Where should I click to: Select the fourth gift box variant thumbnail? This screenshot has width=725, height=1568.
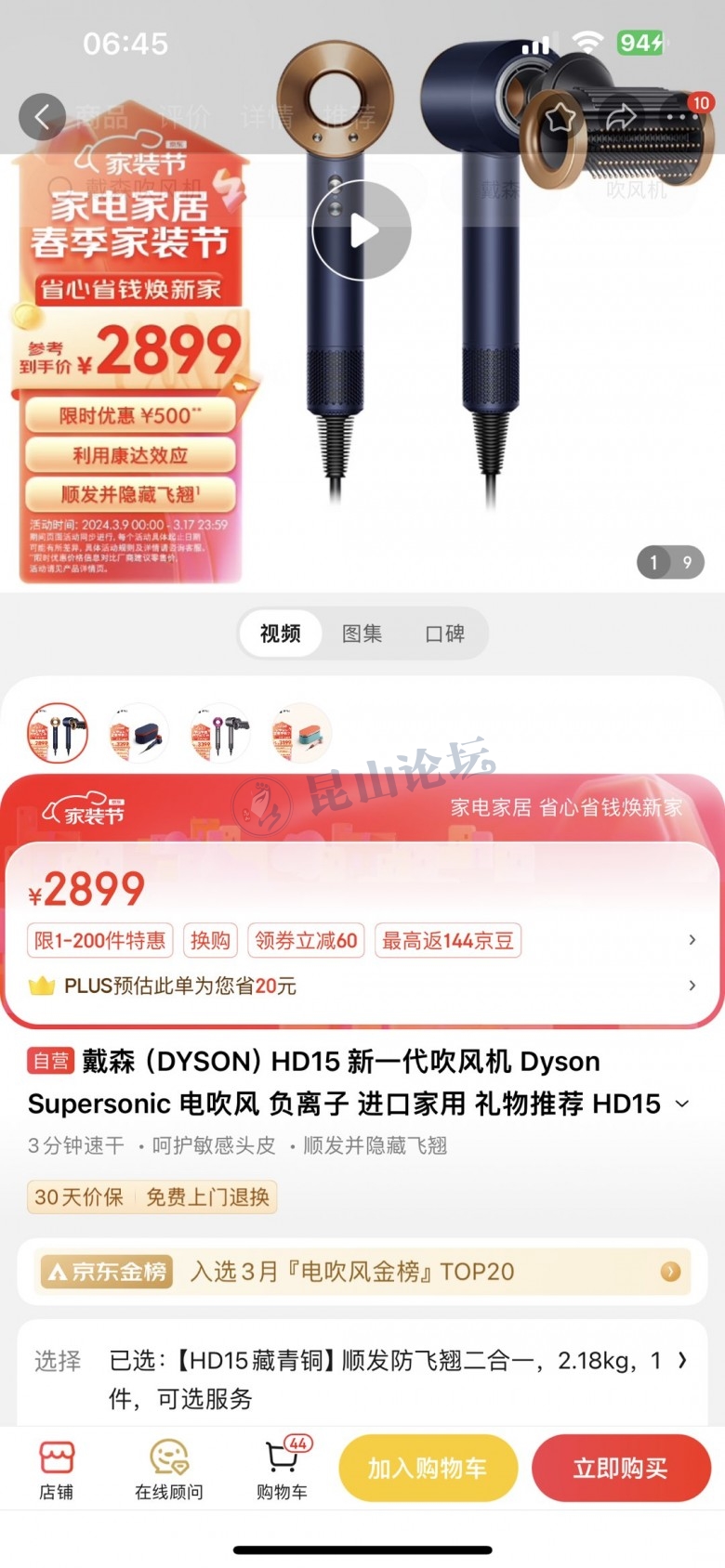tap(300, 734)
